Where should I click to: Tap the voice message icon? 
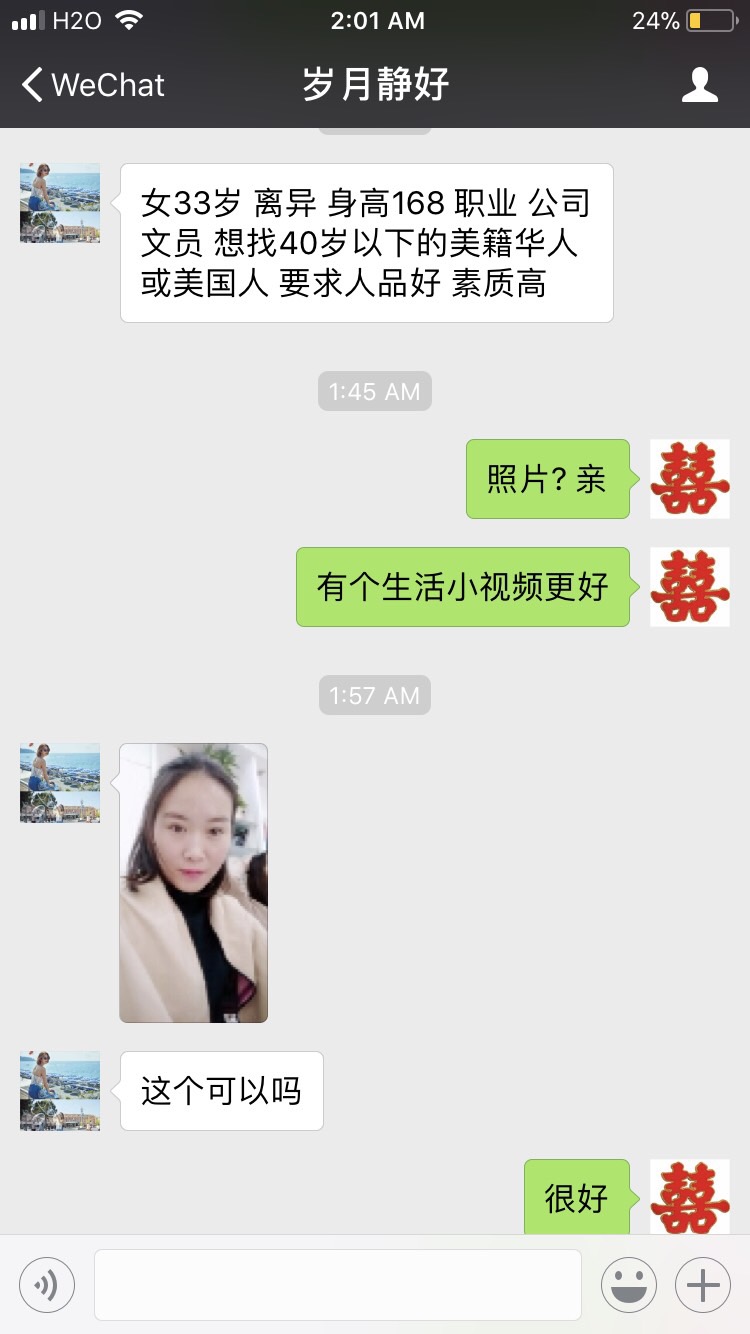click(47, 1284)
